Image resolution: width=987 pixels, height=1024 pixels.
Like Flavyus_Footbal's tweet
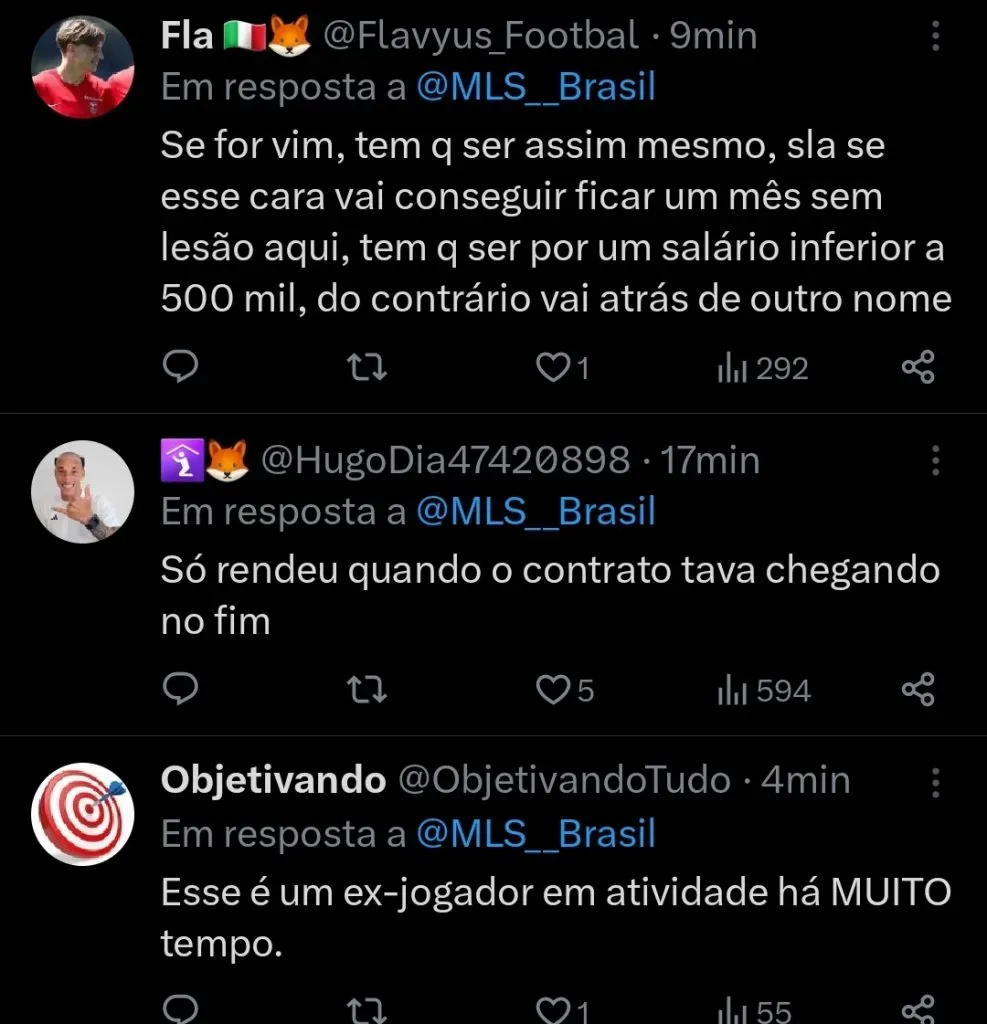[x=551, y=368]
